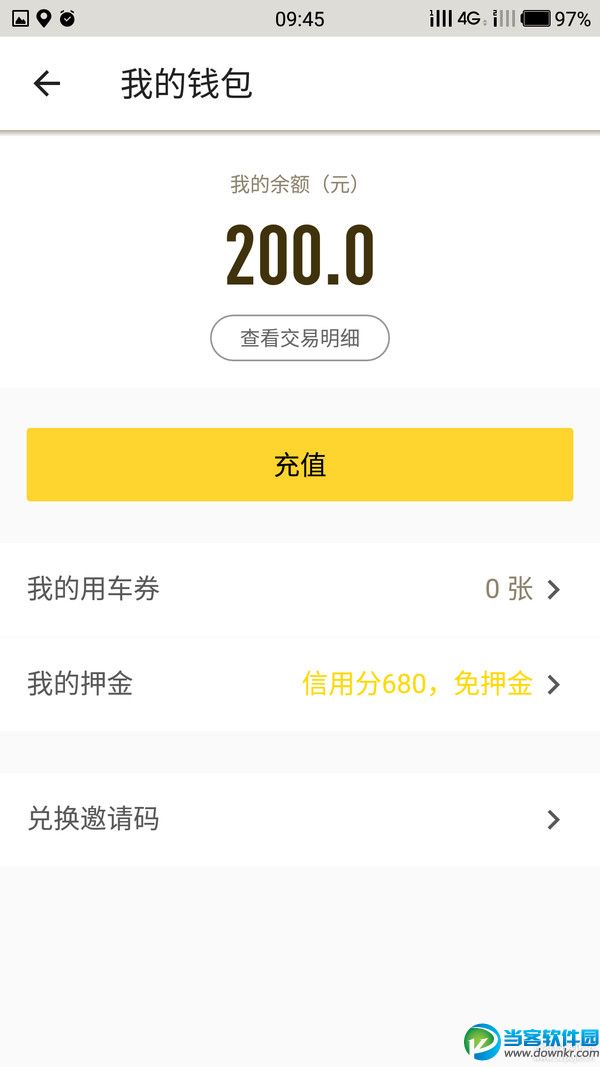600x1067 pixels.
Task: Open 兑换邀请码 redeem invitation code
Action: (299, 820)
